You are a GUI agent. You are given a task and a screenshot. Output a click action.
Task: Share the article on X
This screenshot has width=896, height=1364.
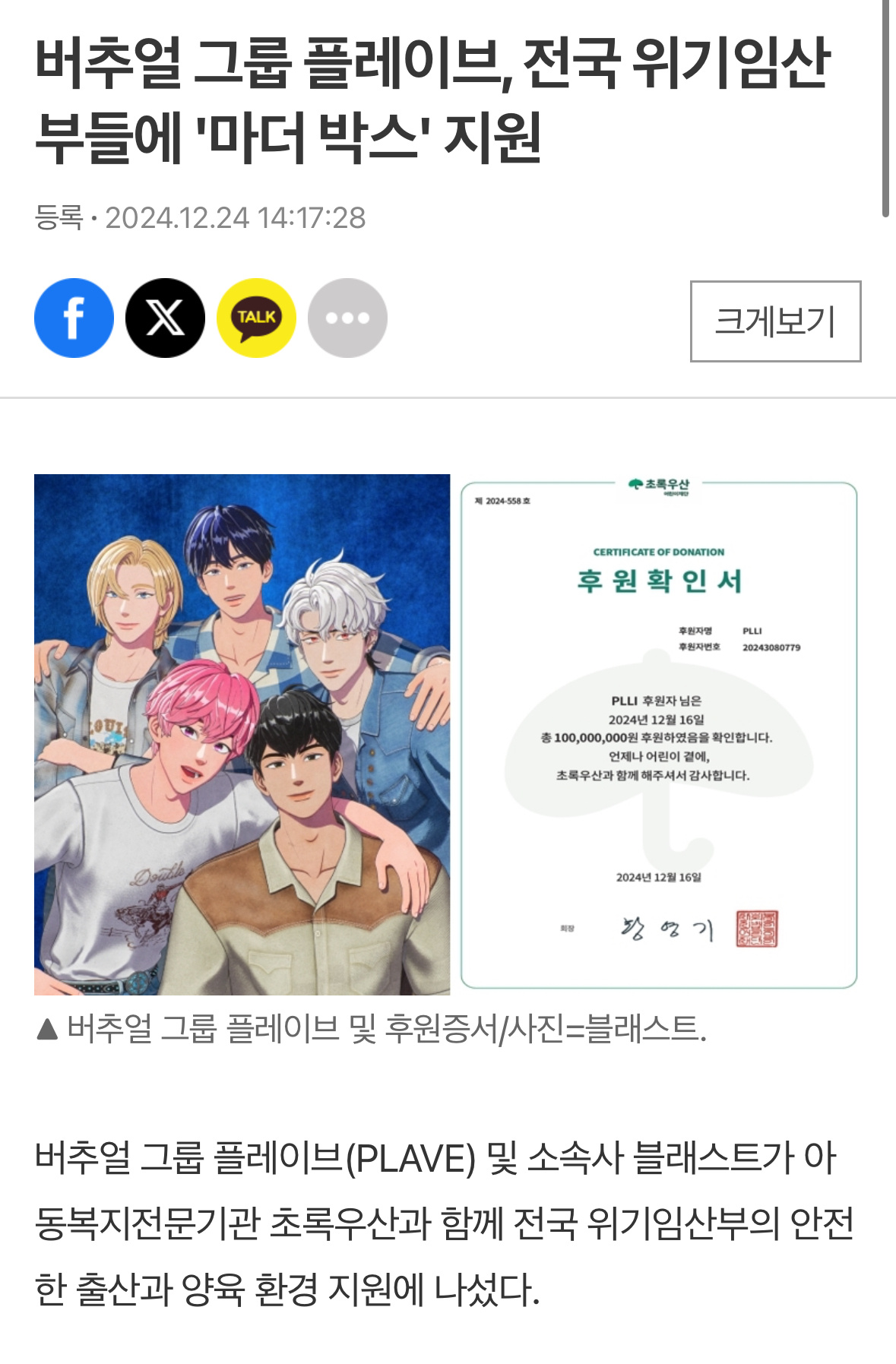coord(165,318)
